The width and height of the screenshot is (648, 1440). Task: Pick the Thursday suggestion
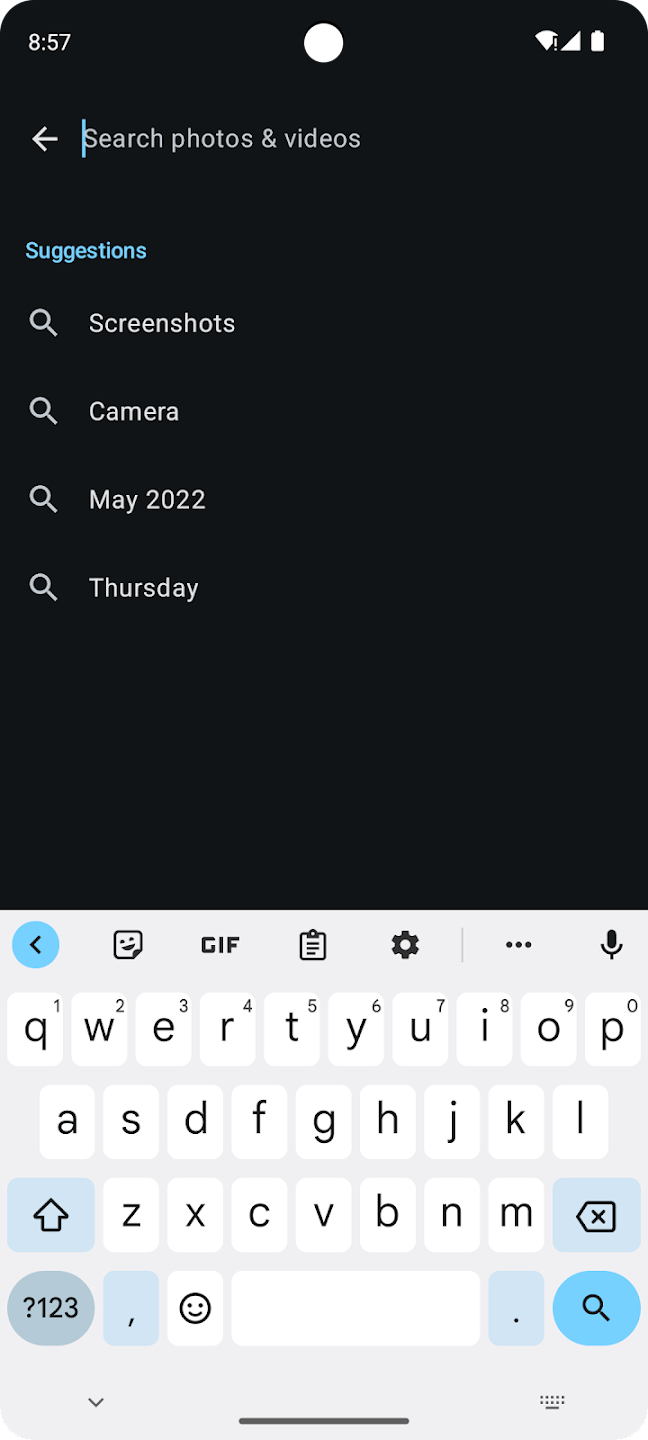point(143,587)
